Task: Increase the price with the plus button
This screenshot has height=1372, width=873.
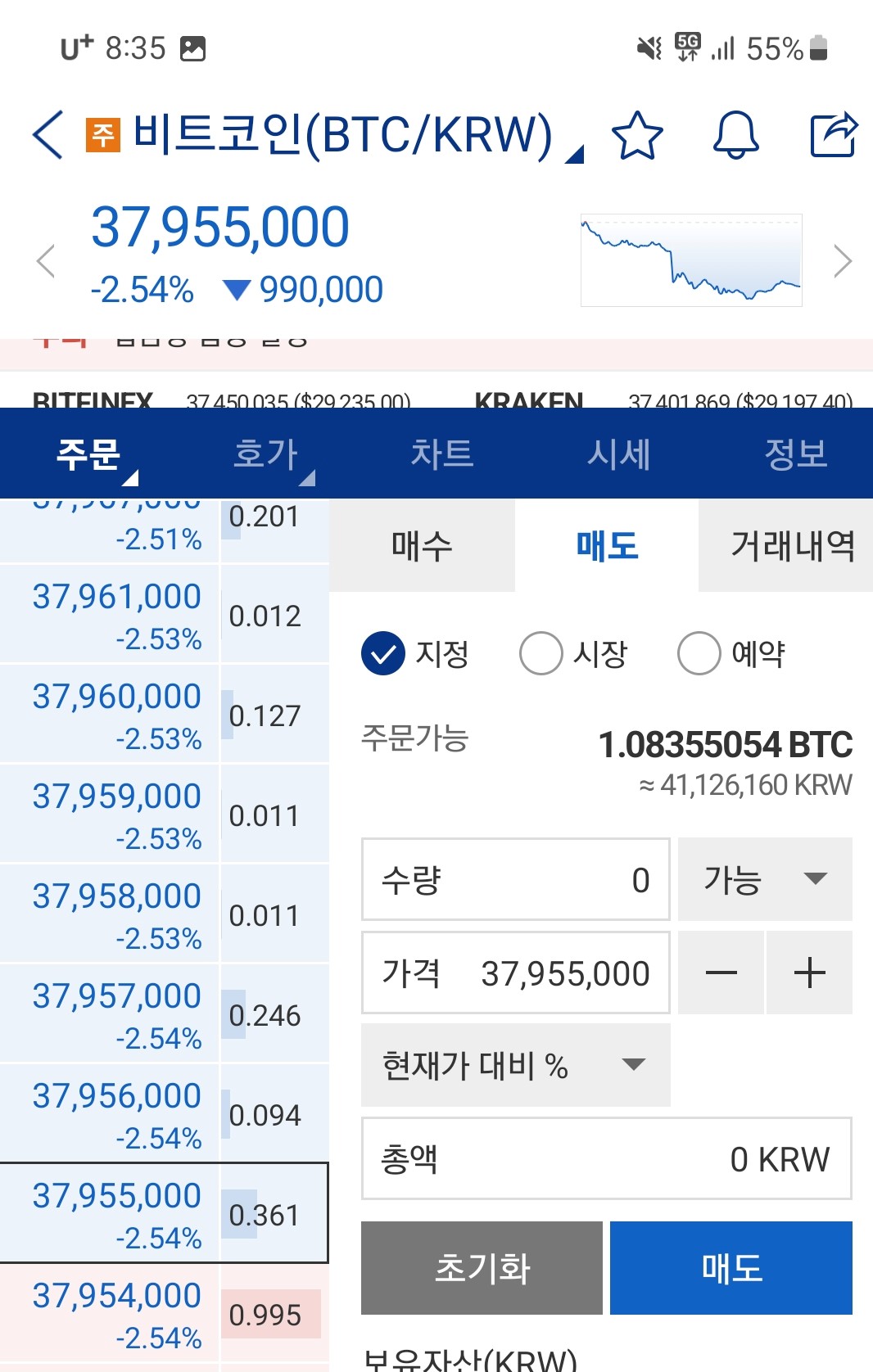Action: click(x=809, y=973)
